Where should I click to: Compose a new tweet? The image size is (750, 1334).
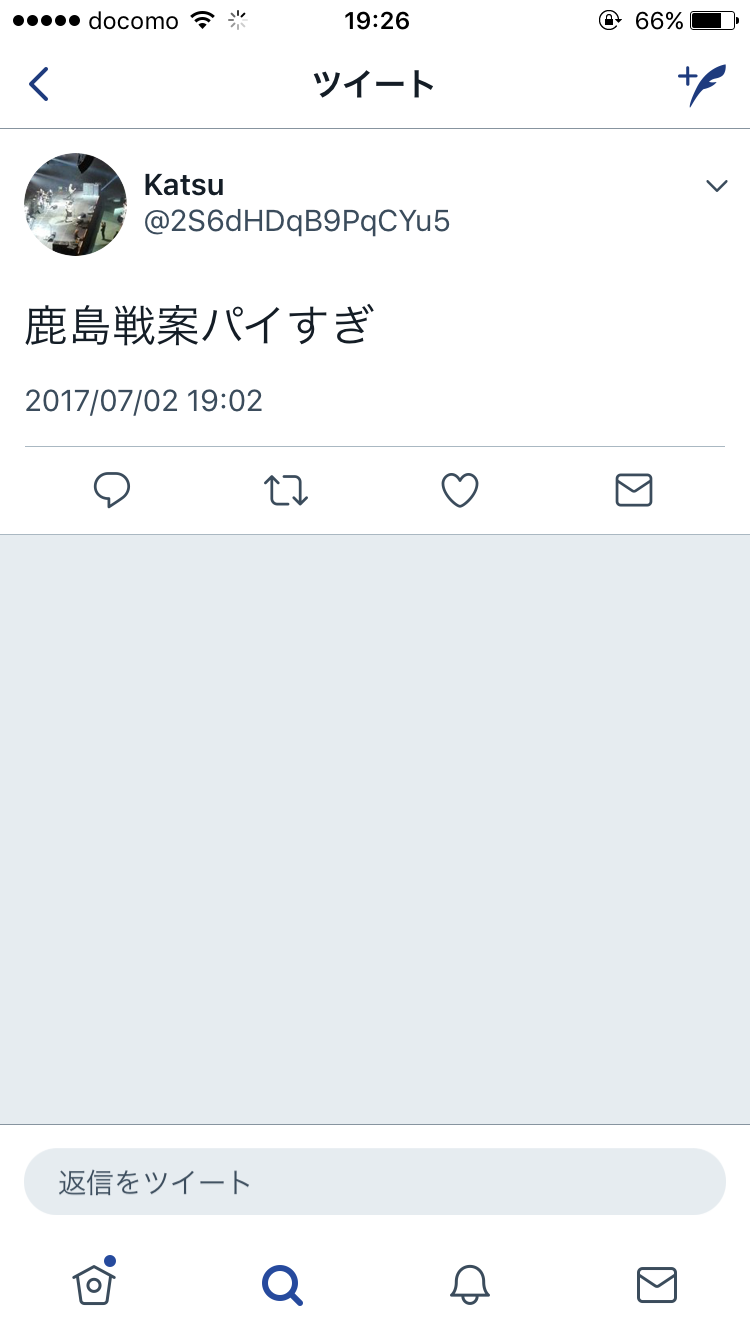click(x=701, y=85)
